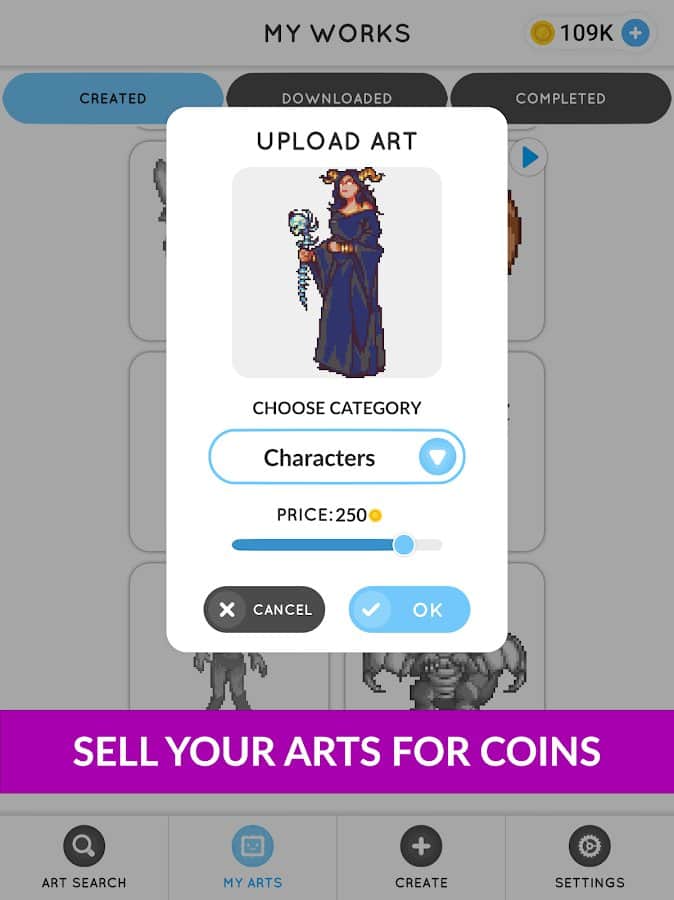Image resolution: width=674 pixels, height=900 pixels.
Task: Switch to the Created tab
Action: [x=112, y=98]
